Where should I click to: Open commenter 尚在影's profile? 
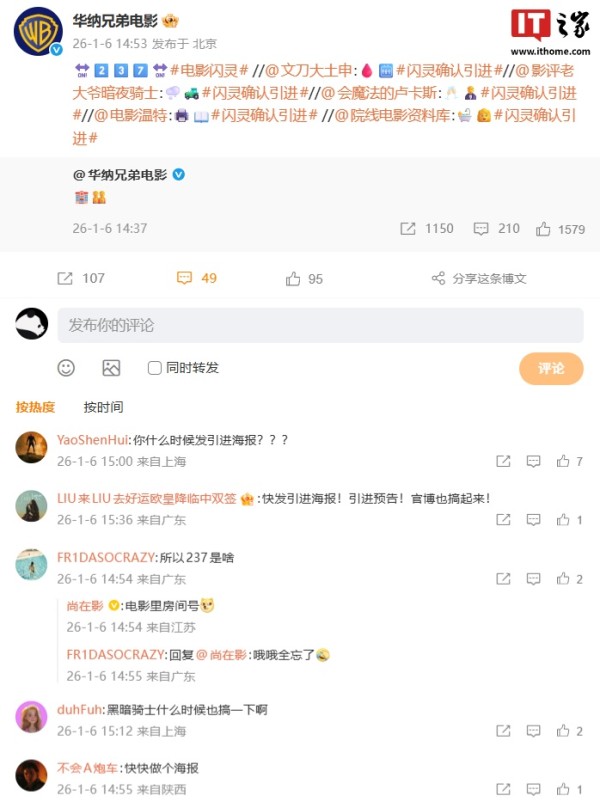point(85,605)
